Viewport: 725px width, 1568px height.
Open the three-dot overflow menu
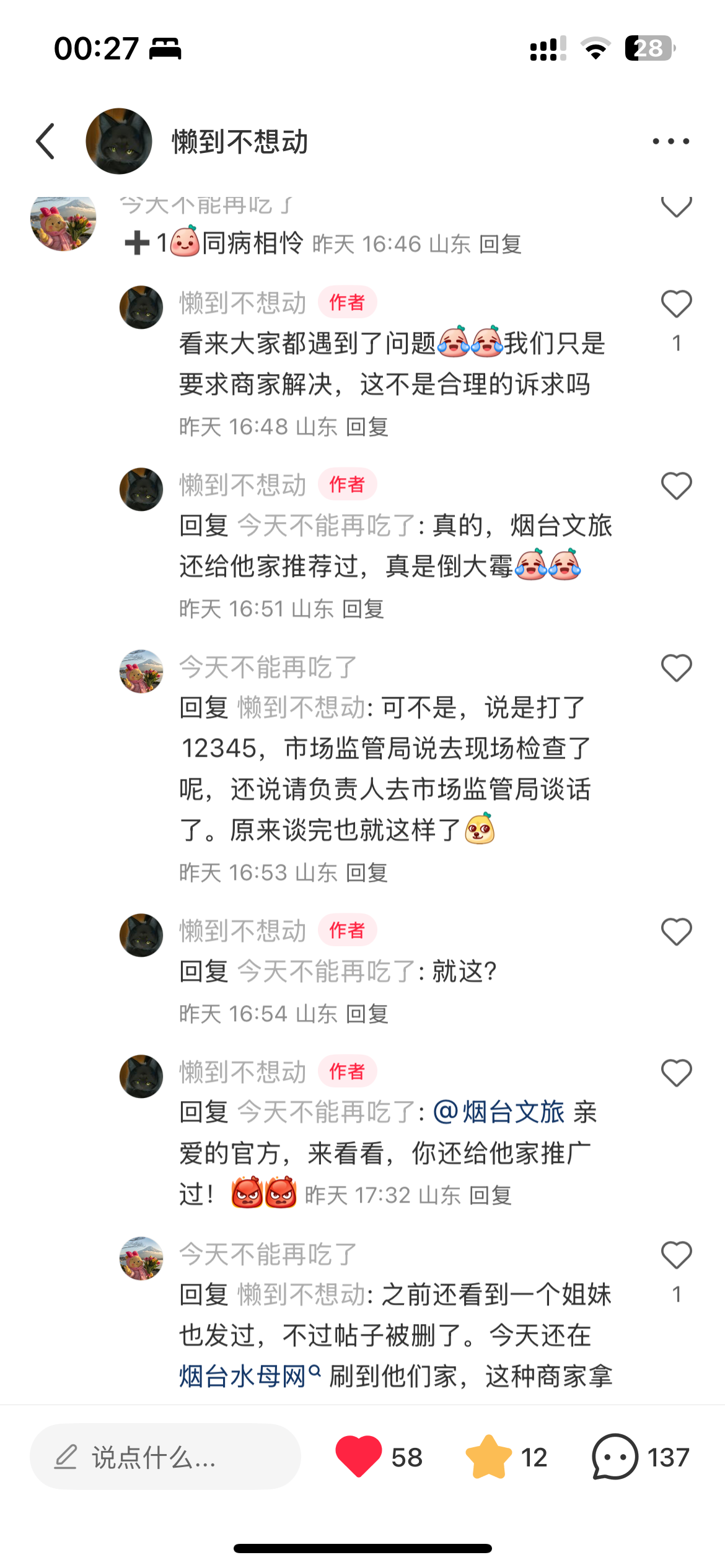[x=670, y=141]
